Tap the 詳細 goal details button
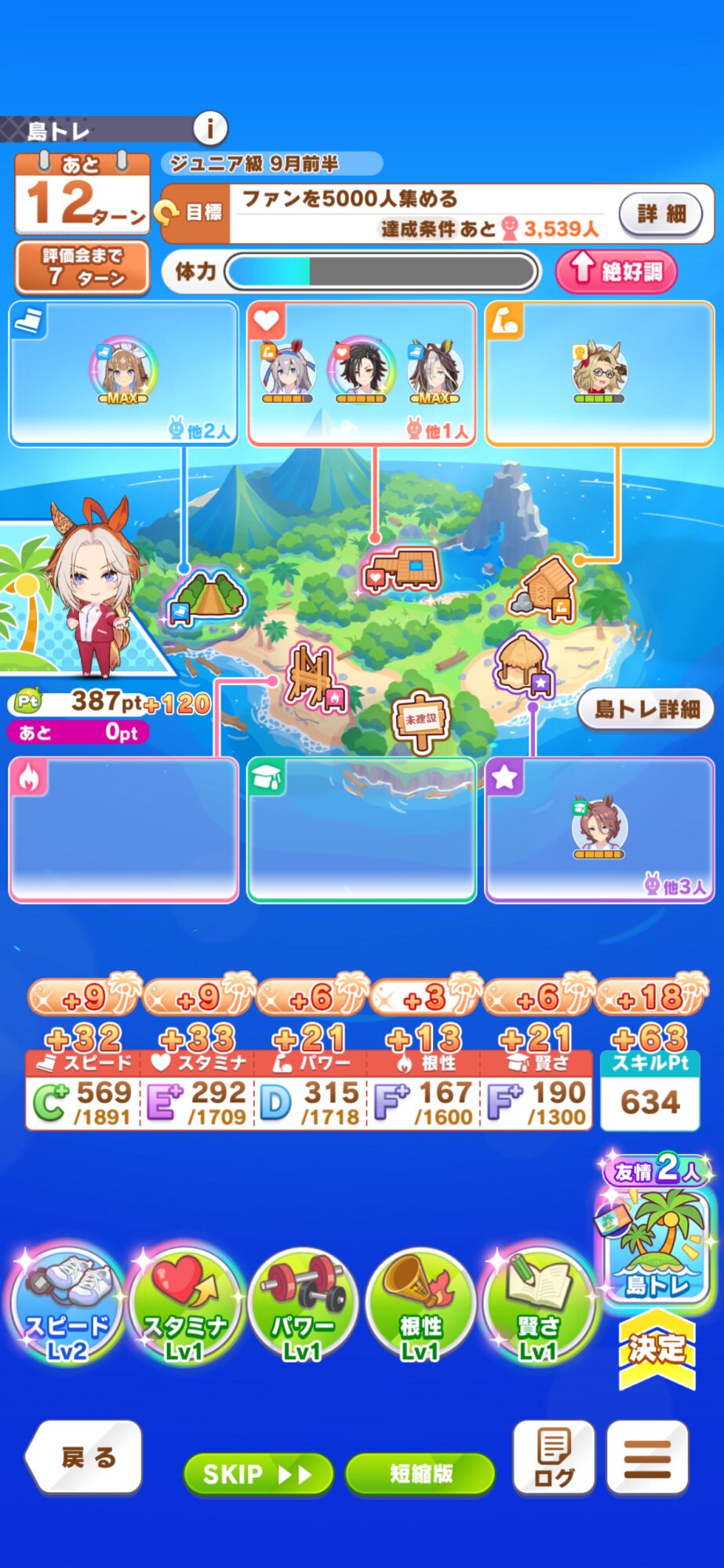 coord(661,214)
